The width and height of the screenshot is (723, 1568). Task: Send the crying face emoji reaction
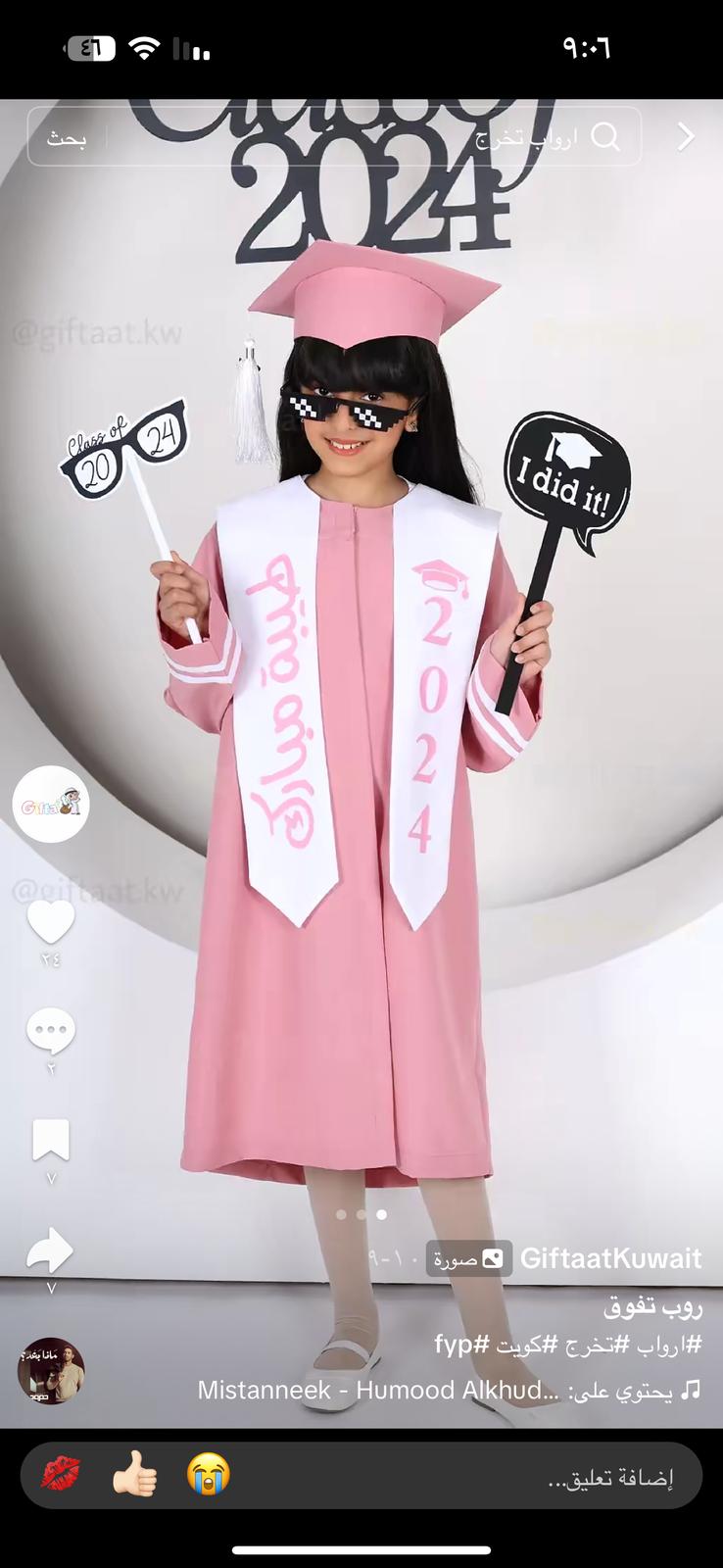pos(209,1474)
